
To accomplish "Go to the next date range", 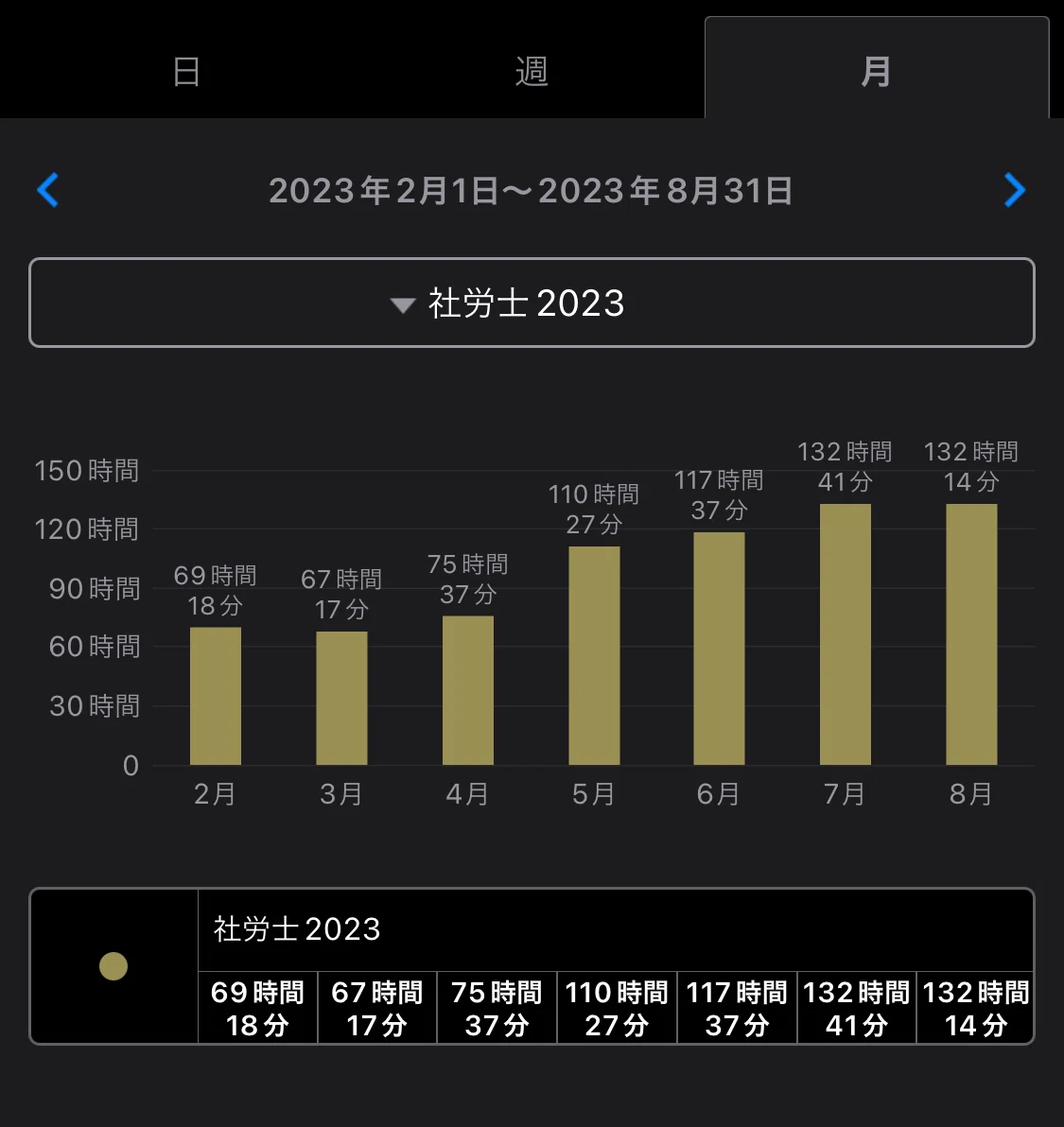I will pos(1015,190).
